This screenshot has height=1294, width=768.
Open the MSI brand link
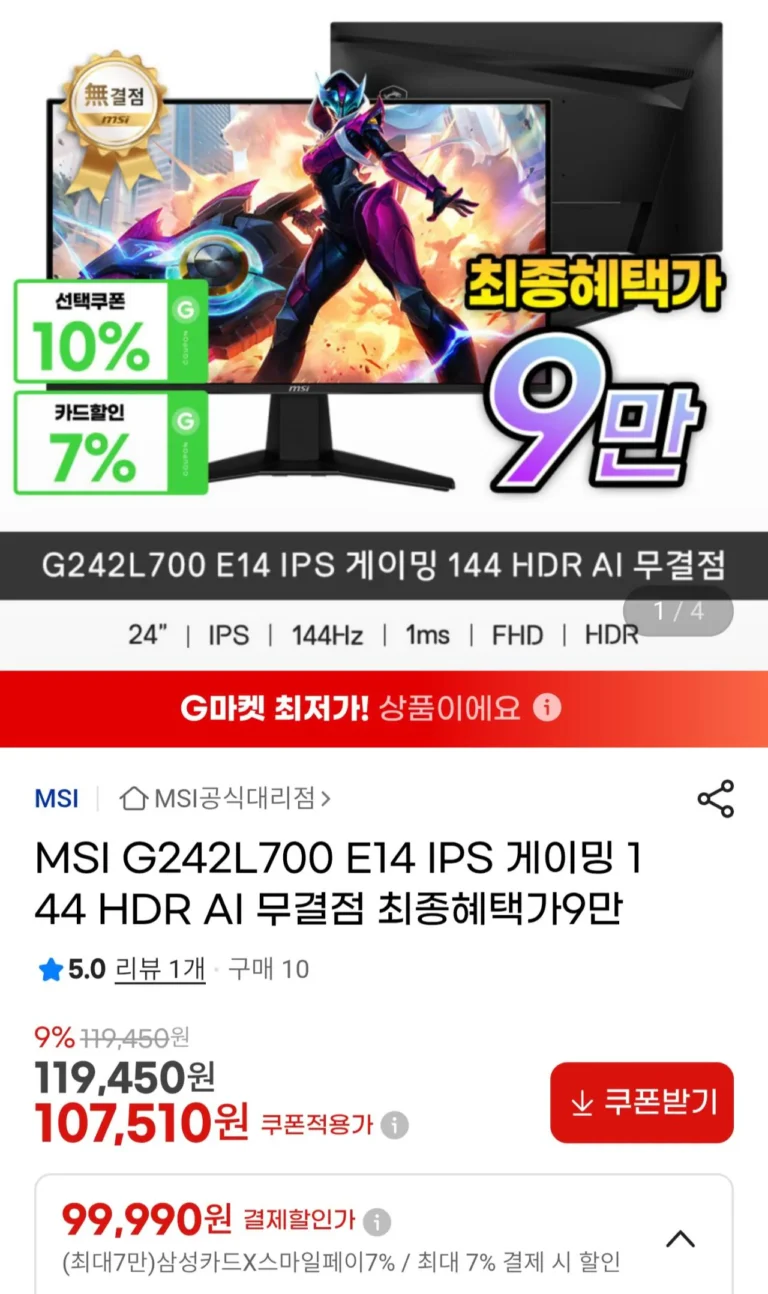point(56,798)
